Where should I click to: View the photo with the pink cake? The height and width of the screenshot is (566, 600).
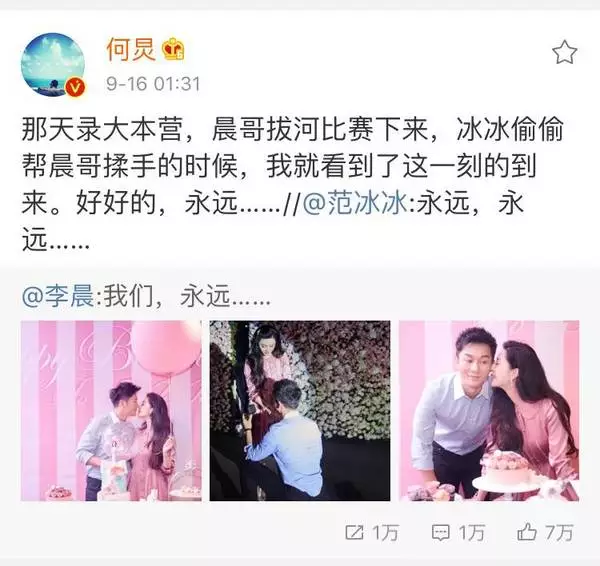click(x=488, y=410)
